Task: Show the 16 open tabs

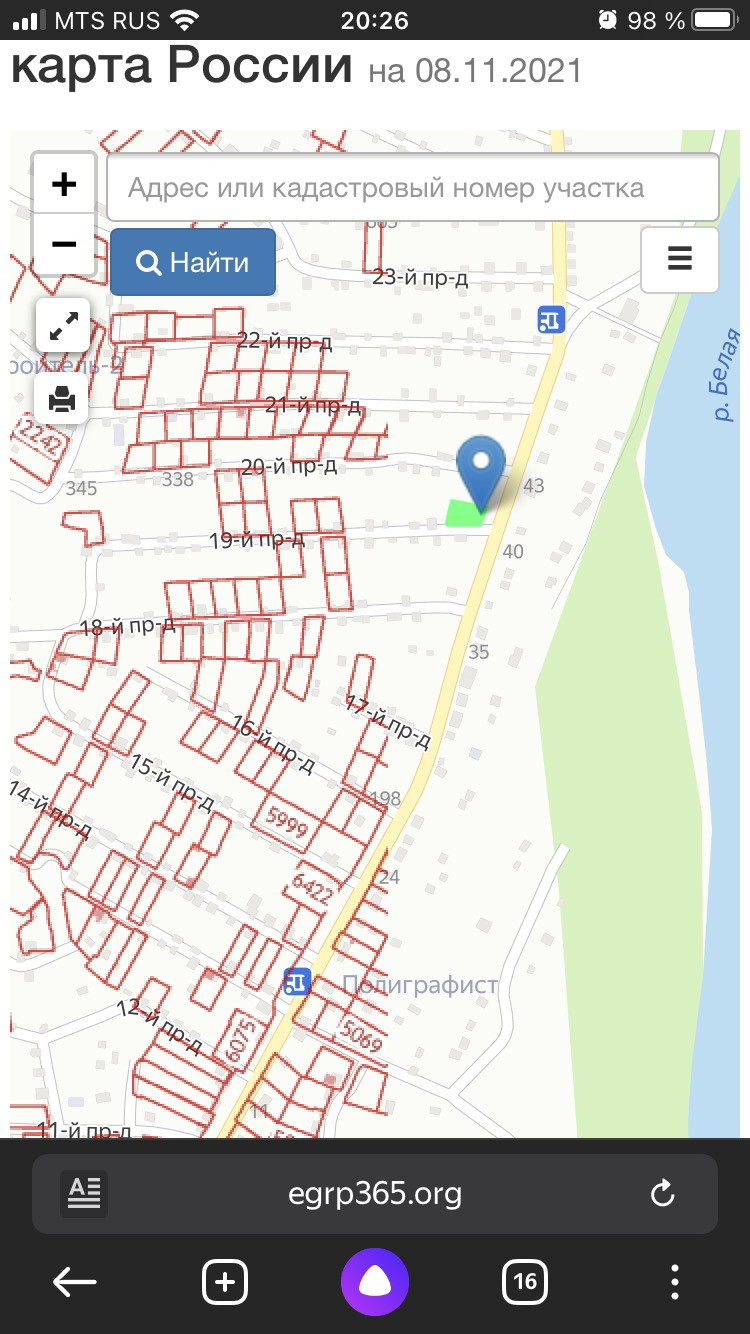Action: [525, 1281]
